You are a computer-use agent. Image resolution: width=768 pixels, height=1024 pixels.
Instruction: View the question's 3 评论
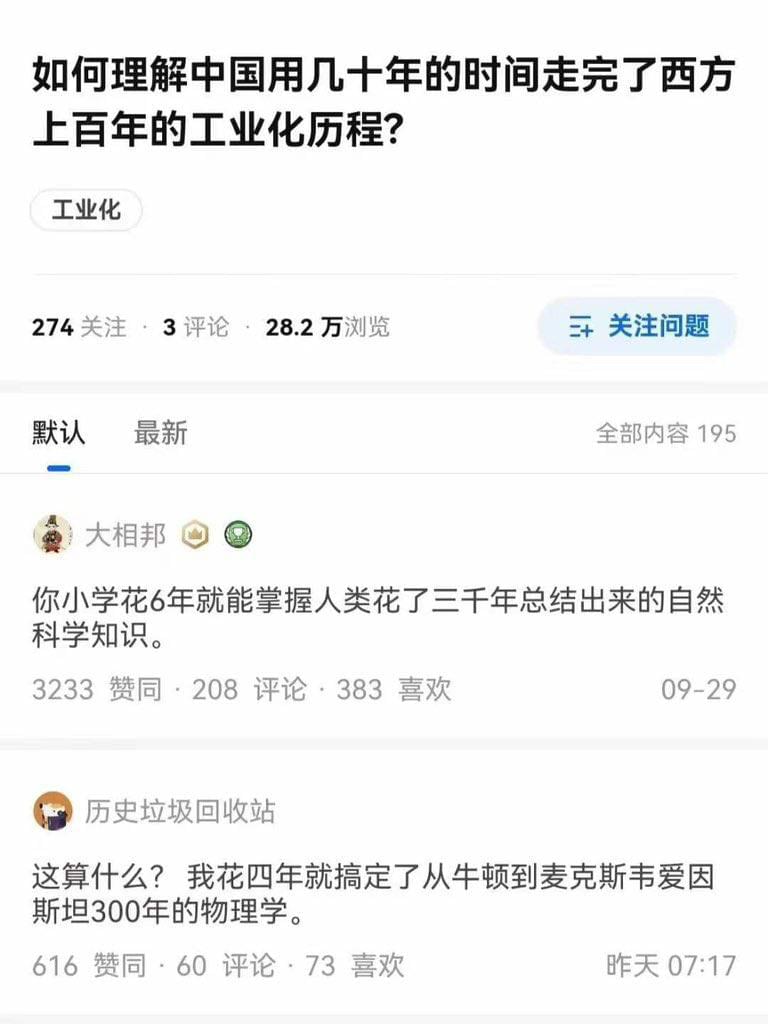pyautogui.click(x=196, y=327)
